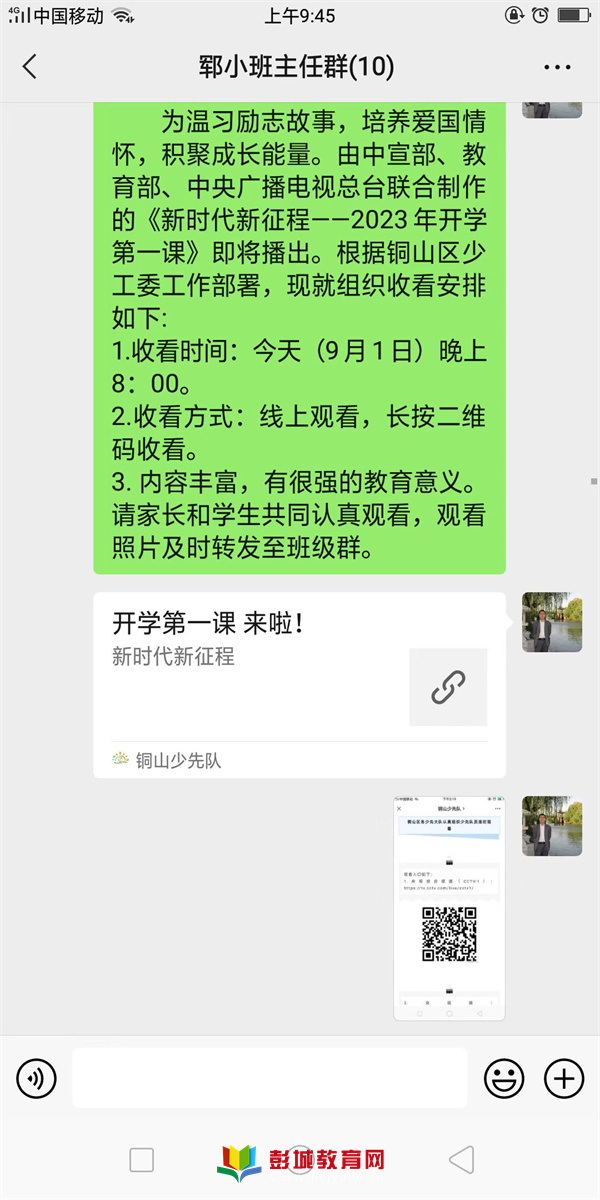This screenshot has width=600, height=1200.
Task: Tap the system back triangle button
Action: [x=461, y=1160]
